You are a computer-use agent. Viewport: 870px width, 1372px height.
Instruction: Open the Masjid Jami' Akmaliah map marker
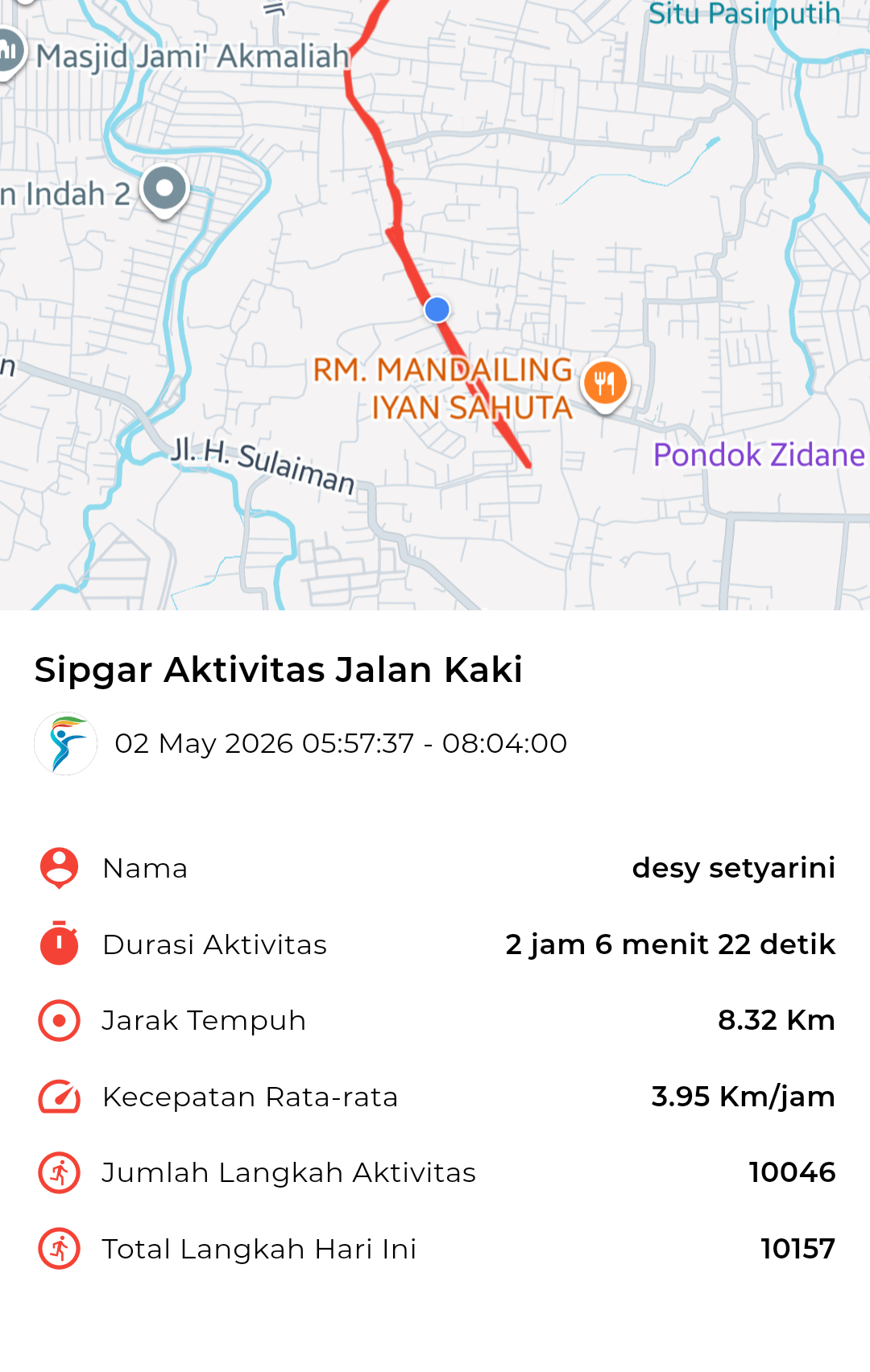point(10,53)
